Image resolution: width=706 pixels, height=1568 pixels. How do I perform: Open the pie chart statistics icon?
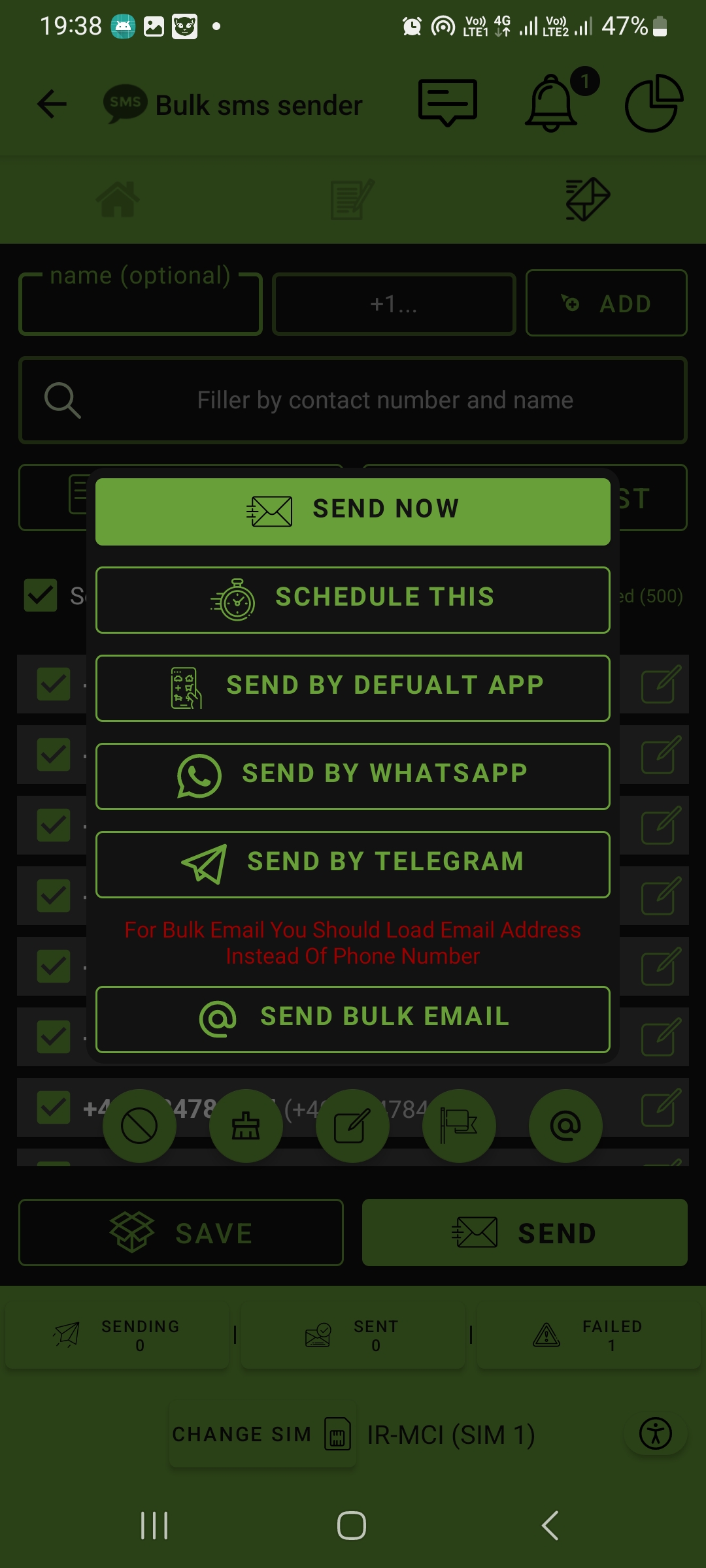click(x=654, y=103)
